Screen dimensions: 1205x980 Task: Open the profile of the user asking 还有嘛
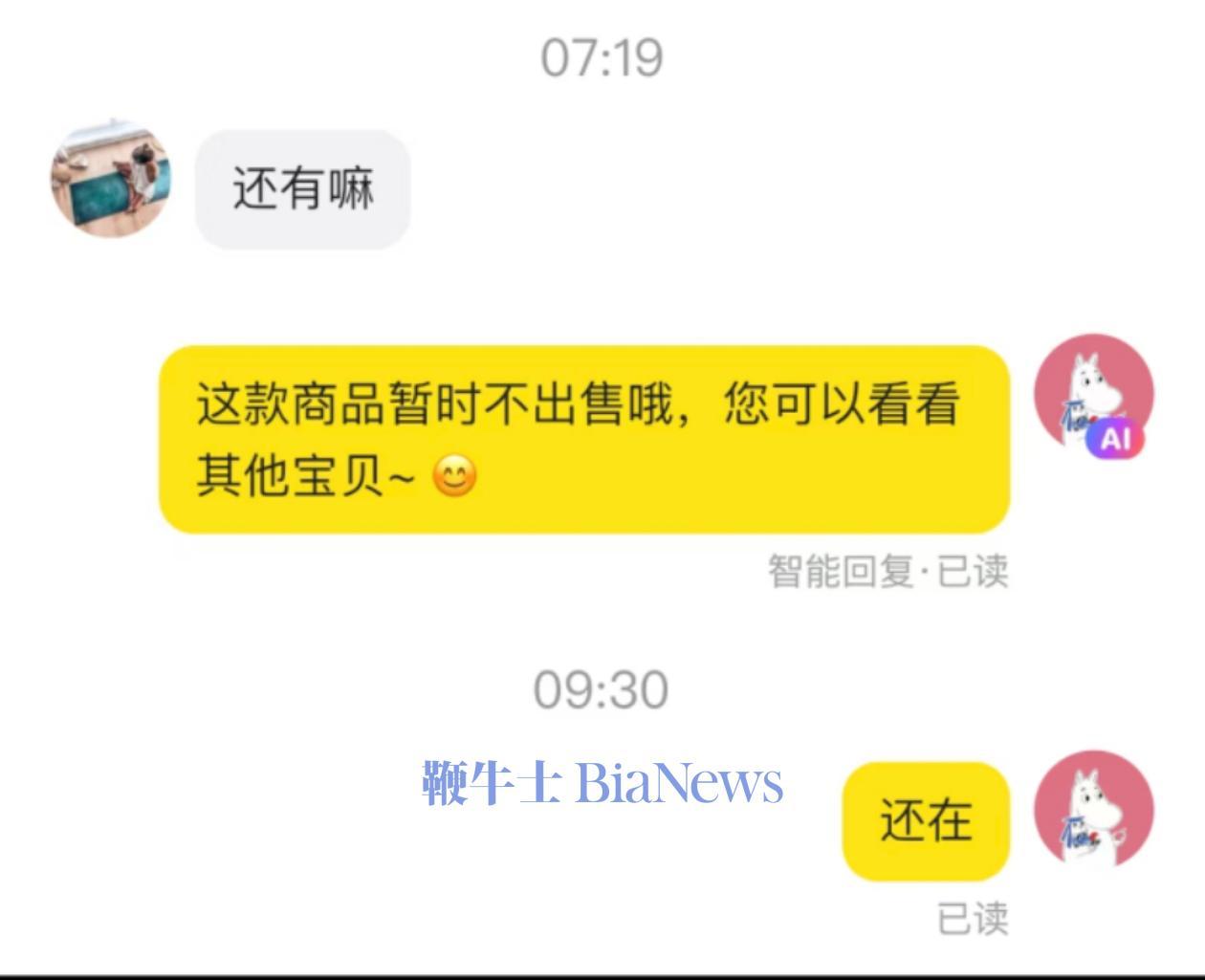(x=111, y=179)
